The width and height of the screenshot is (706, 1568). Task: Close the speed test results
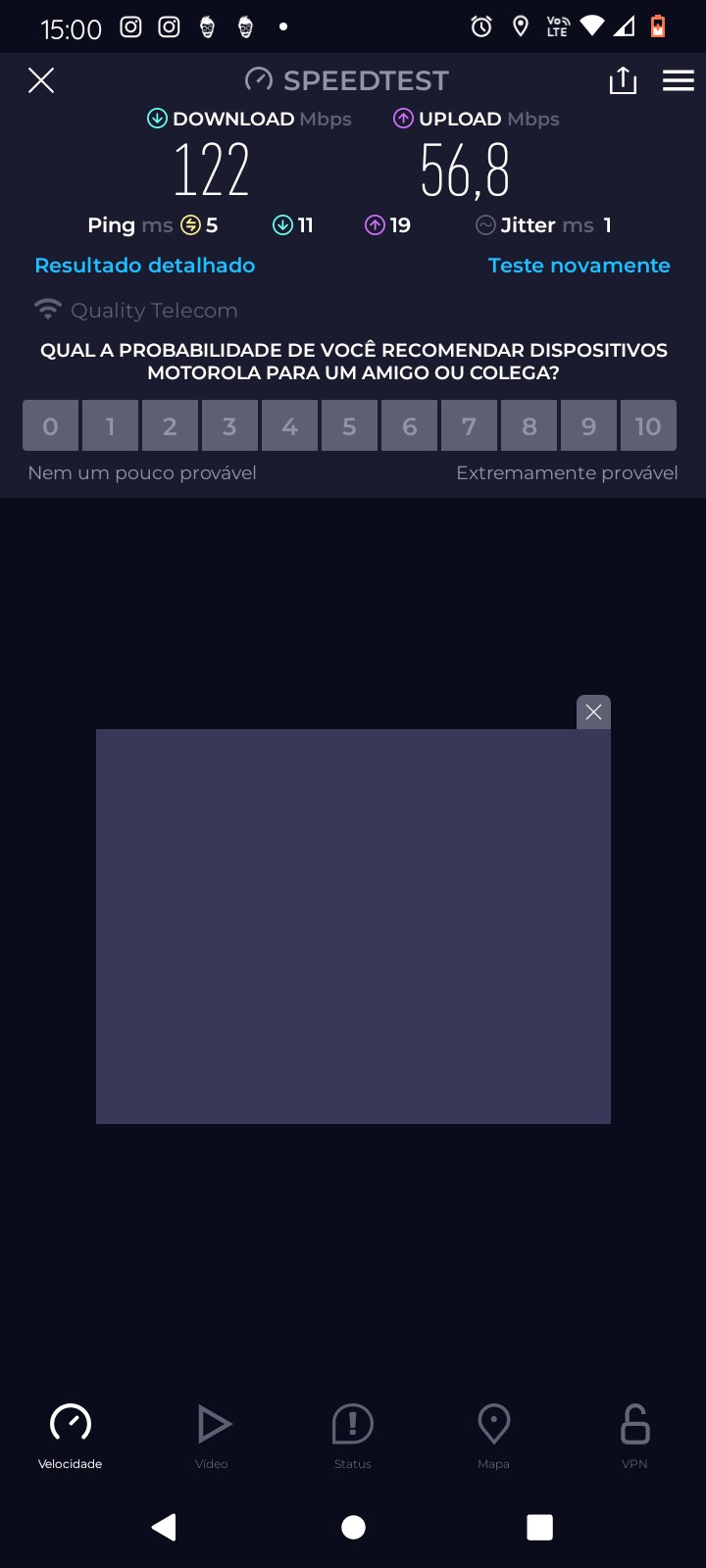[41, 80]
